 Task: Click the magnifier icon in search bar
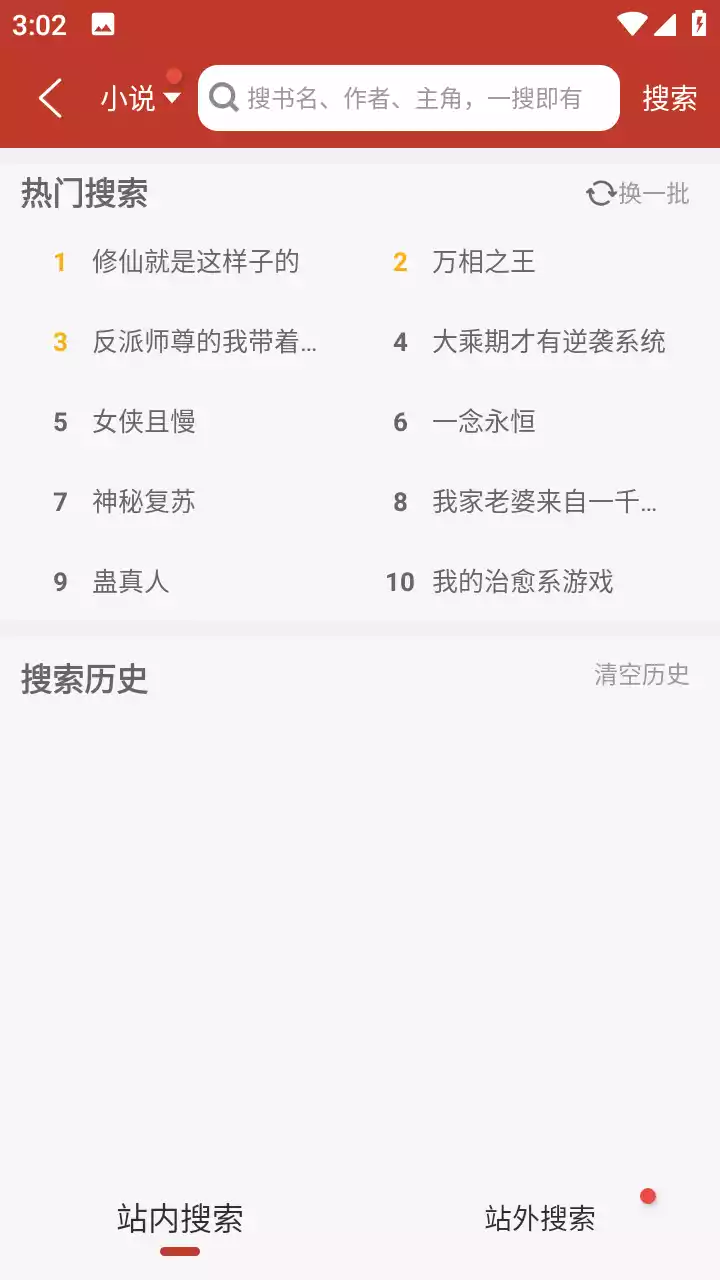(x=222, y=97)
